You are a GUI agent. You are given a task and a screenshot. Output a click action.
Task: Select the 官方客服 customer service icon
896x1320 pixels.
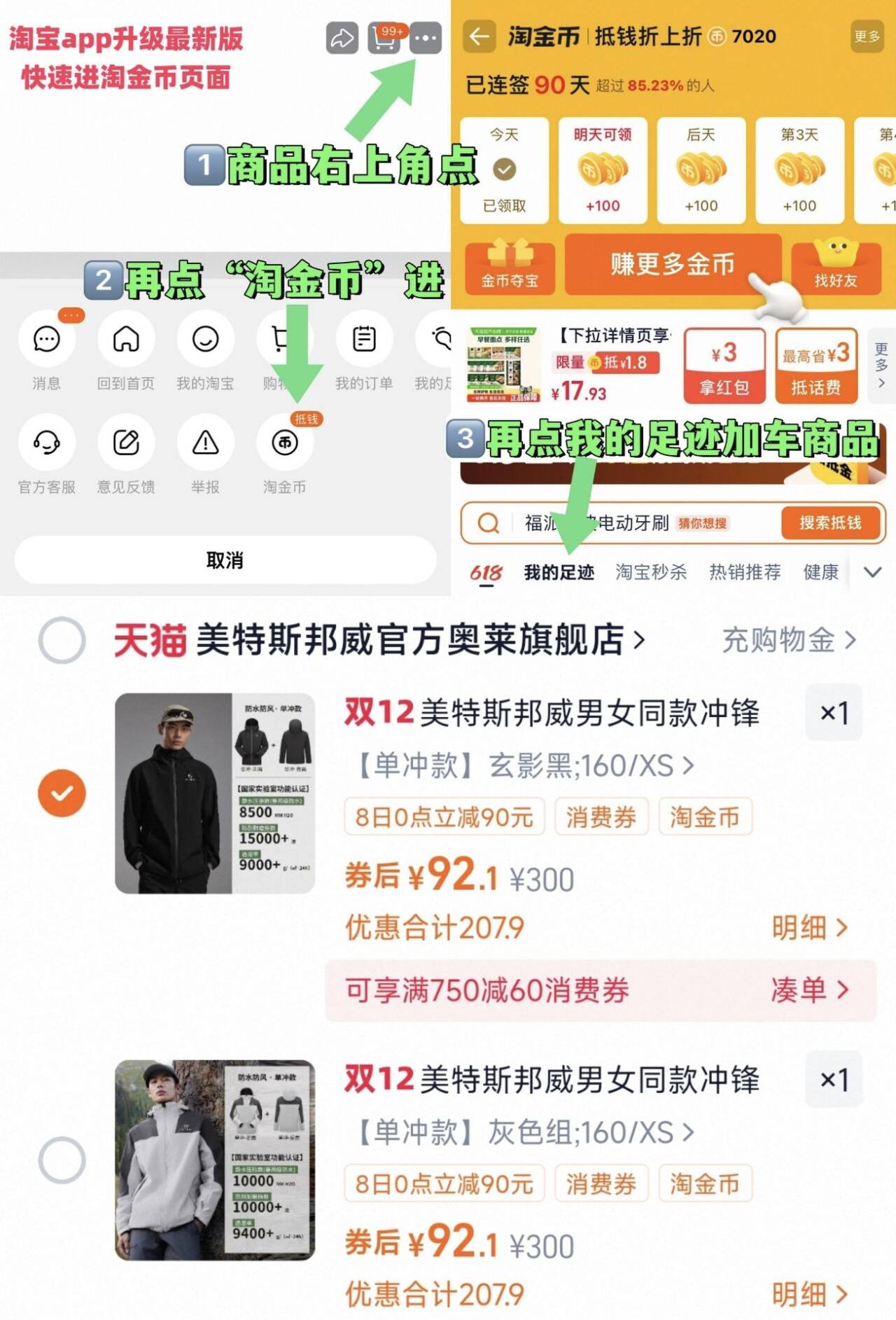point(46,443)
